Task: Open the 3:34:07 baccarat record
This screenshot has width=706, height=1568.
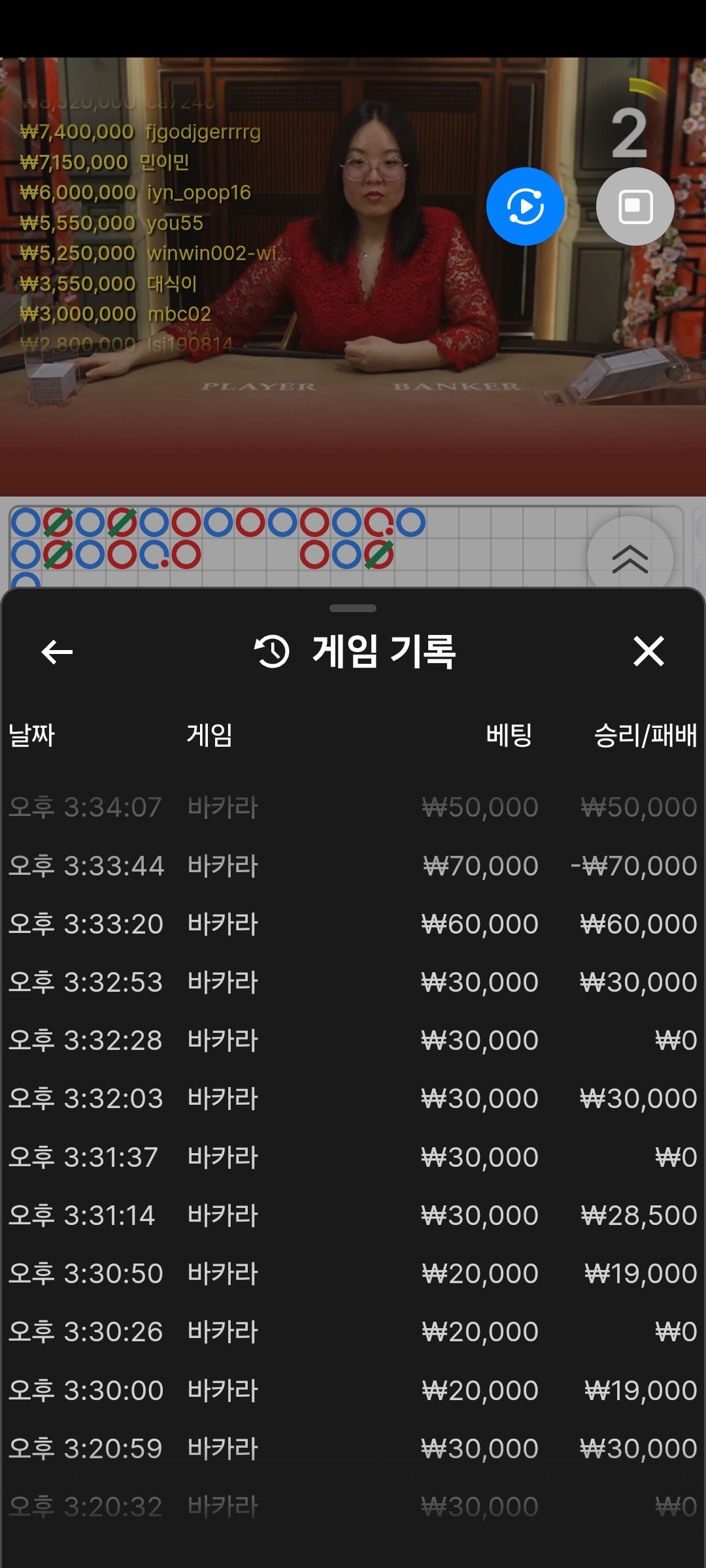Action: pyautogui.click(x=353, y=807)
